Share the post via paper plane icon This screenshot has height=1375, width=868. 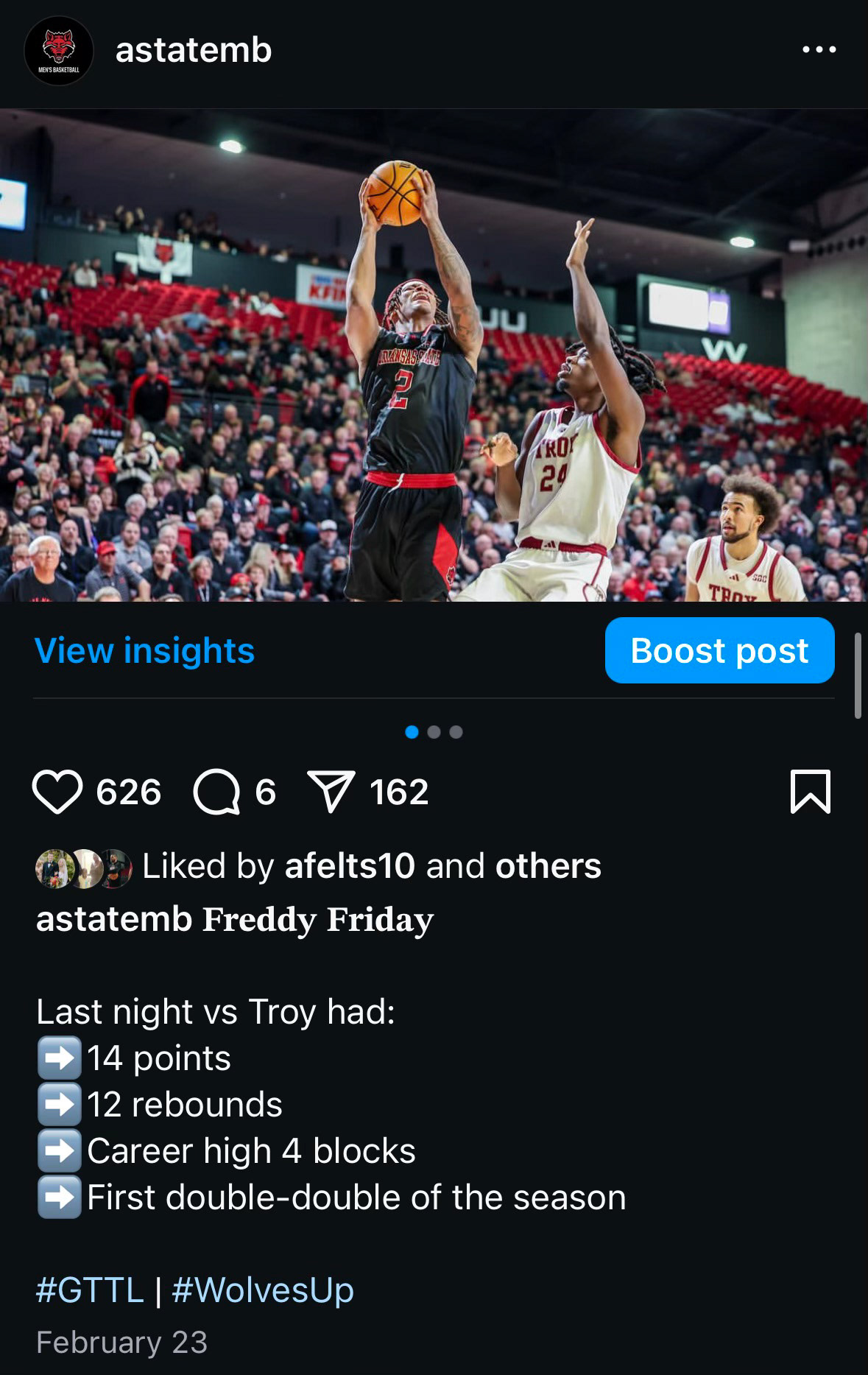[331, 792]
